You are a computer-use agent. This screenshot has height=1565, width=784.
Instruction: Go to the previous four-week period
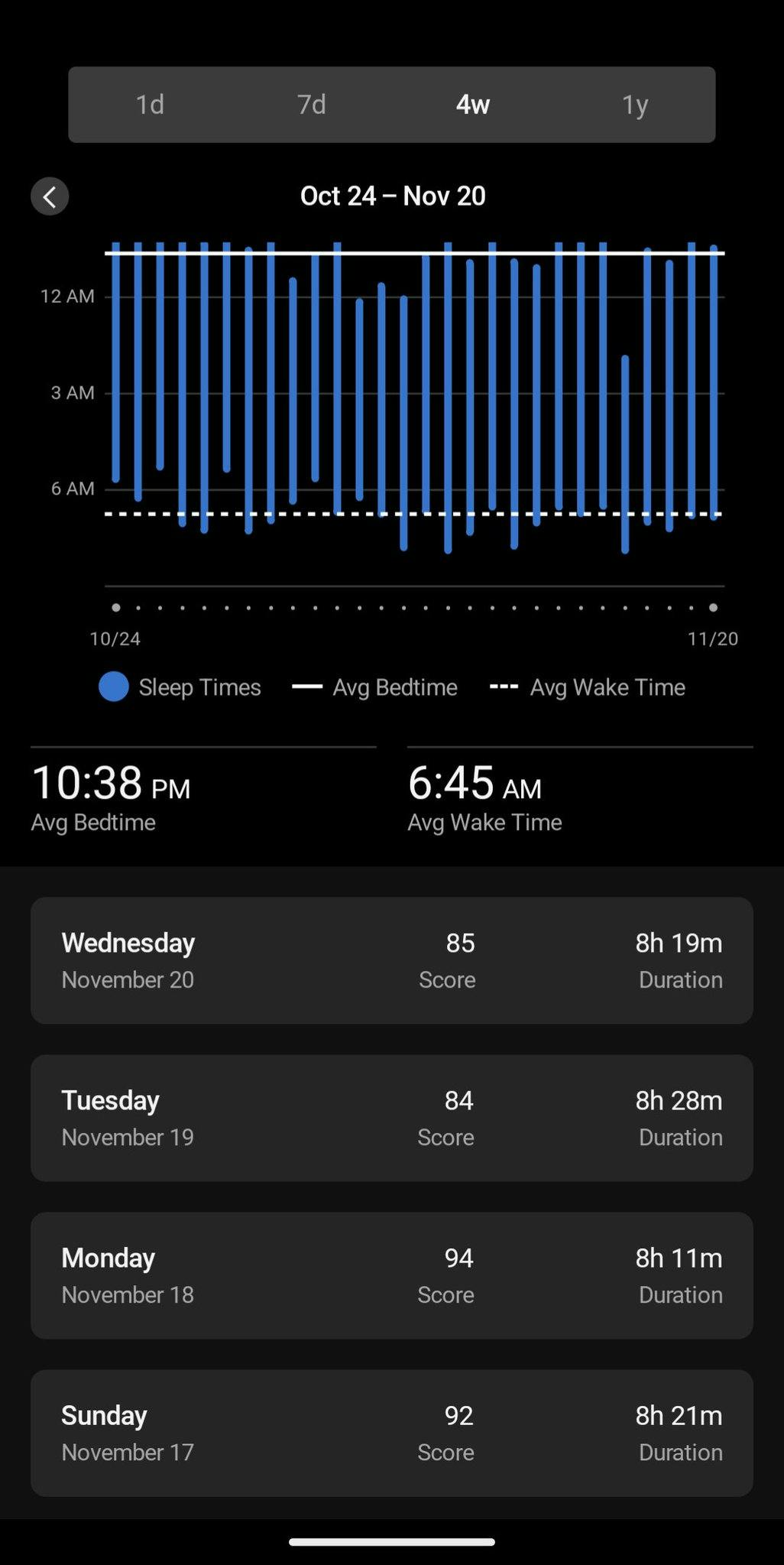point(50,196)
